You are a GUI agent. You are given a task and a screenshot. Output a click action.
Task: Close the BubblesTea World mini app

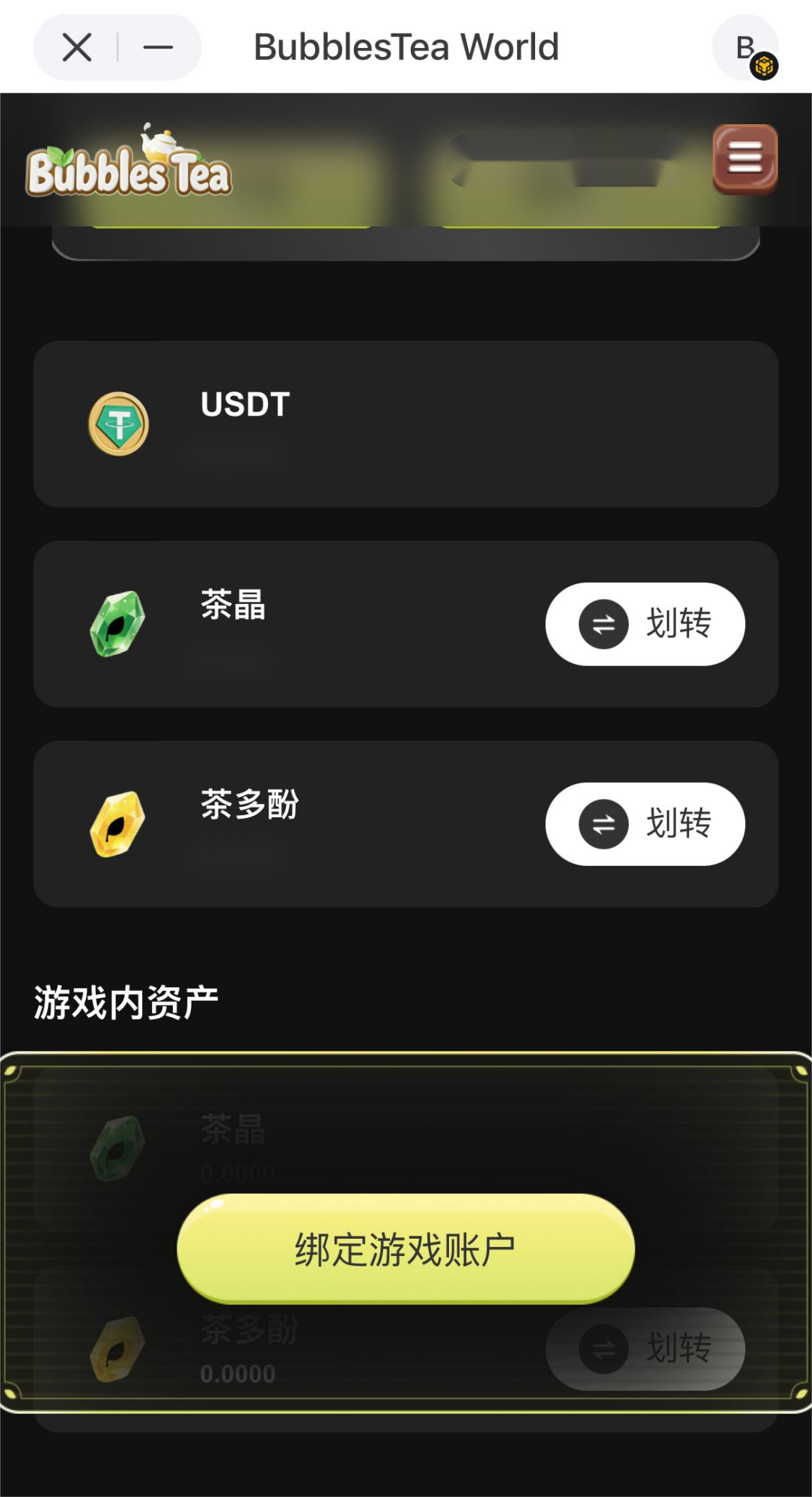(77, 47)
